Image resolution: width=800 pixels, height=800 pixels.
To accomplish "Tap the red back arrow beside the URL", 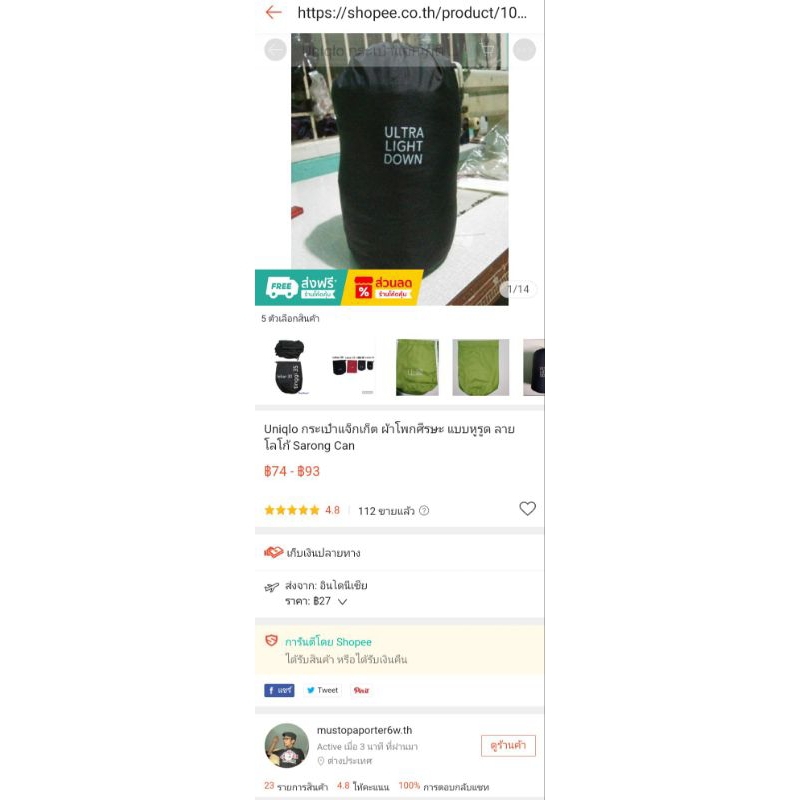I will coord(273,12).
